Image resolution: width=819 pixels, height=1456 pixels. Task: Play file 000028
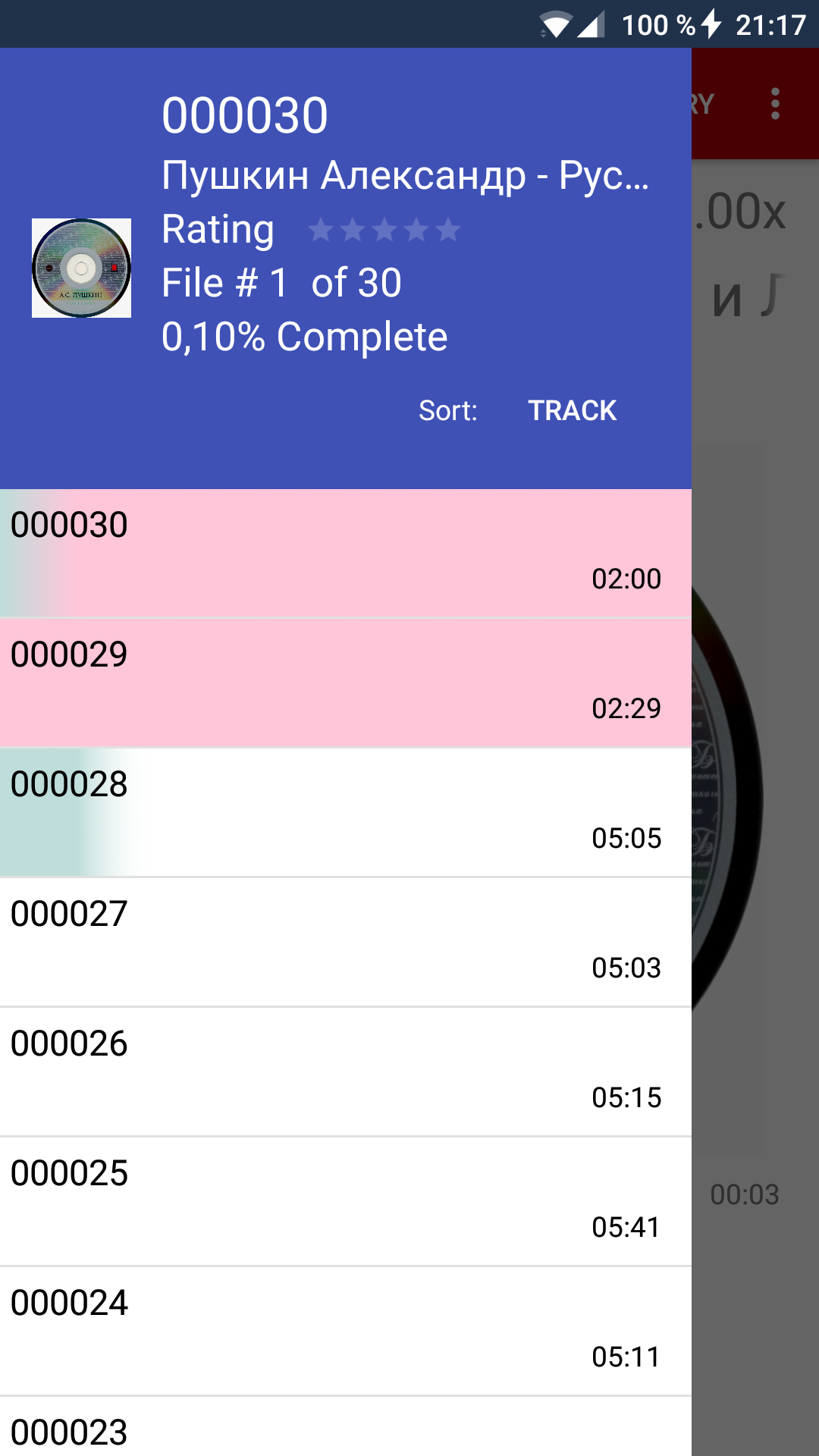(x=345, y=812)
